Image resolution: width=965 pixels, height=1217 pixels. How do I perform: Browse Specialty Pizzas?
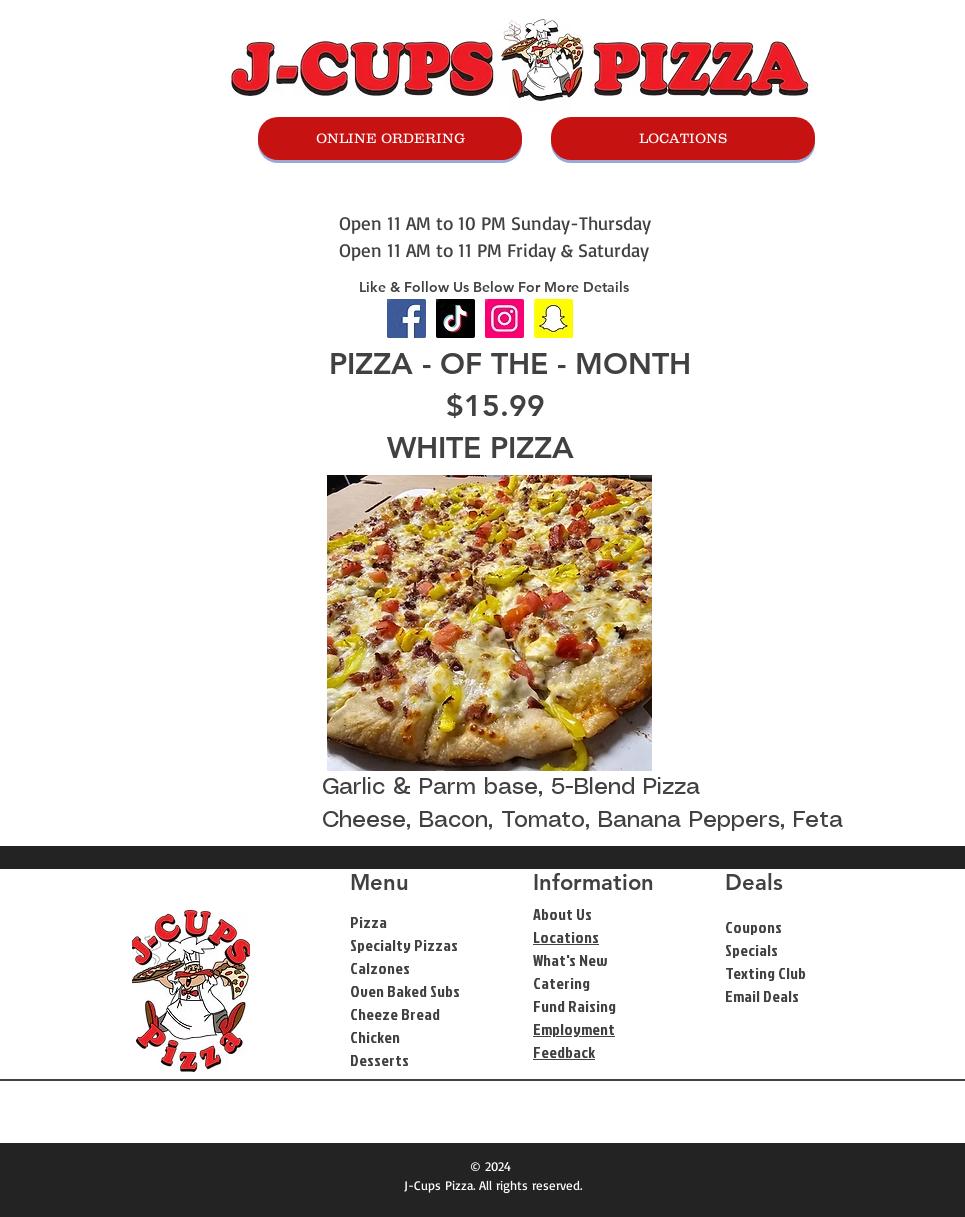pyautogui.click(x=404, y=945)
